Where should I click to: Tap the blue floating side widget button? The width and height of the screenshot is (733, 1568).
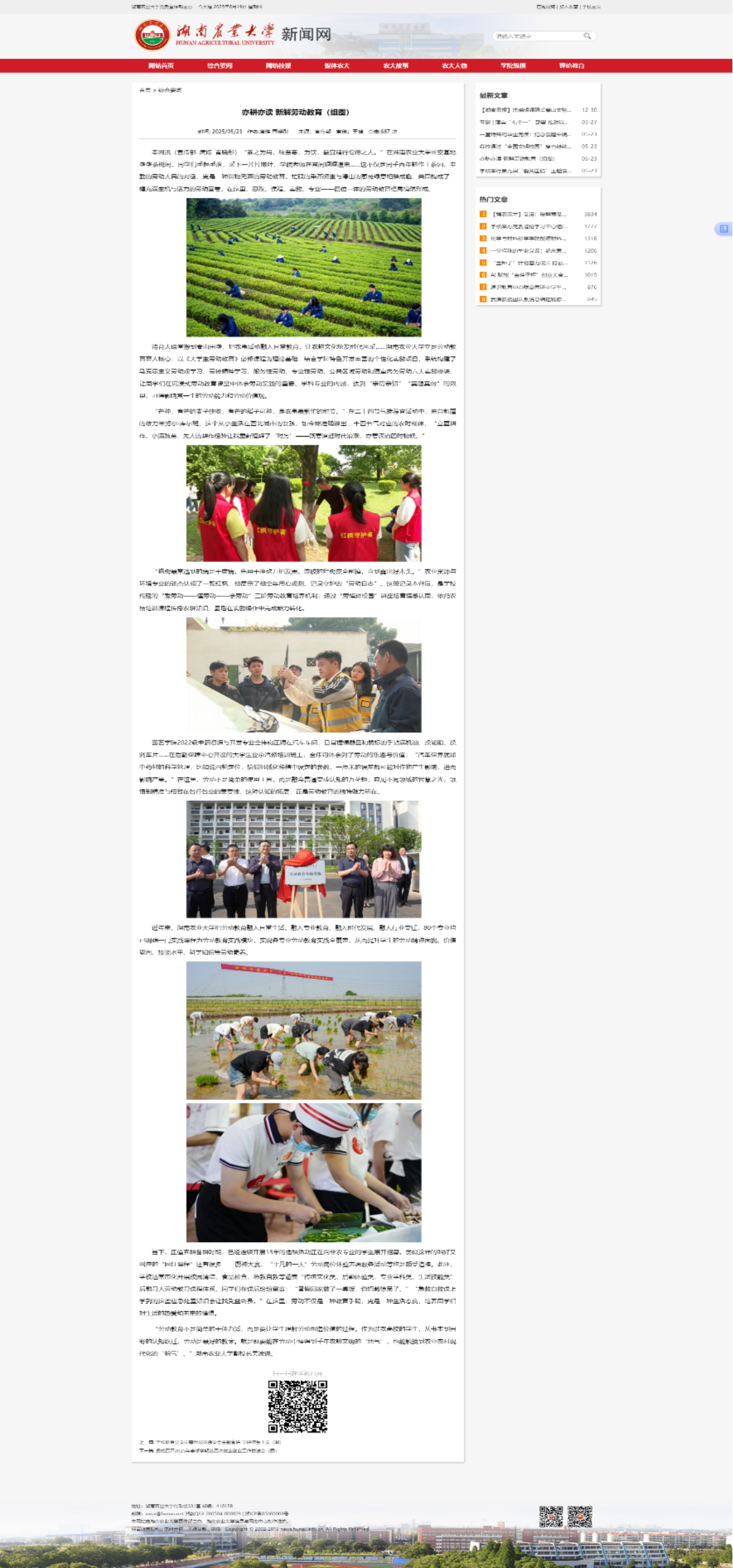point(724,229)
